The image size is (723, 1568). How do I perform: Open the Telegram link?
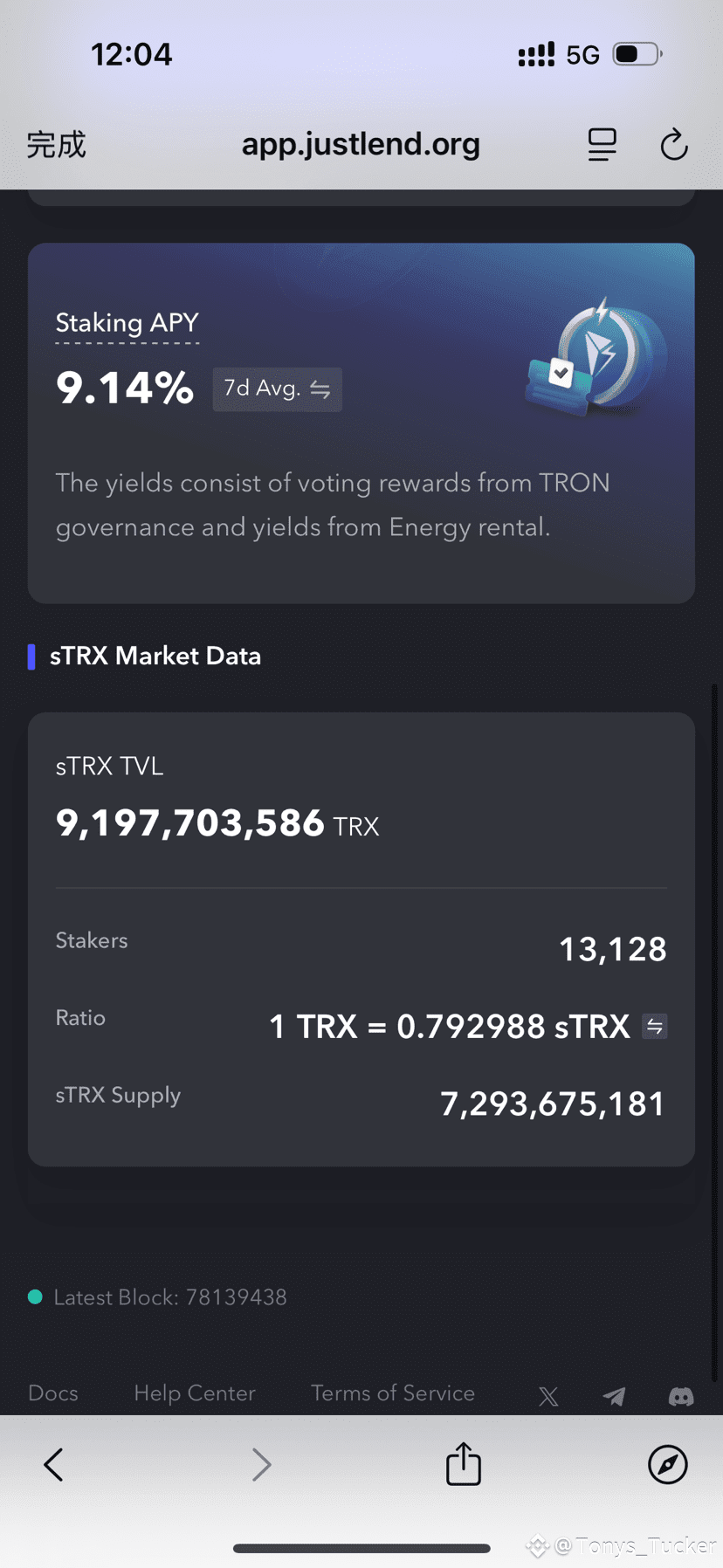click(615, 1396)
